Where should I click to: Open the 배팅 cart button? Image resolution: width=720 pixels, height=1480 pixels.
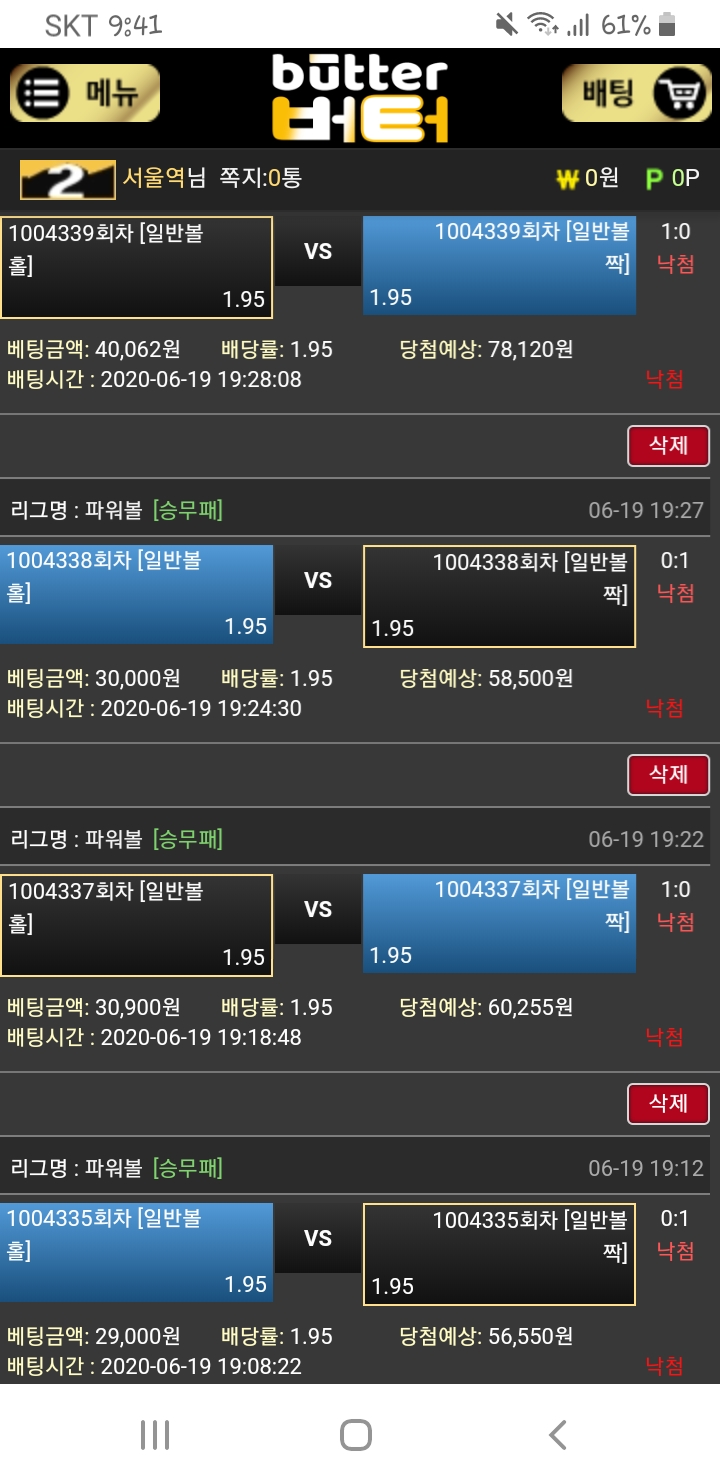pyautogui.click(x=636, y=93)
